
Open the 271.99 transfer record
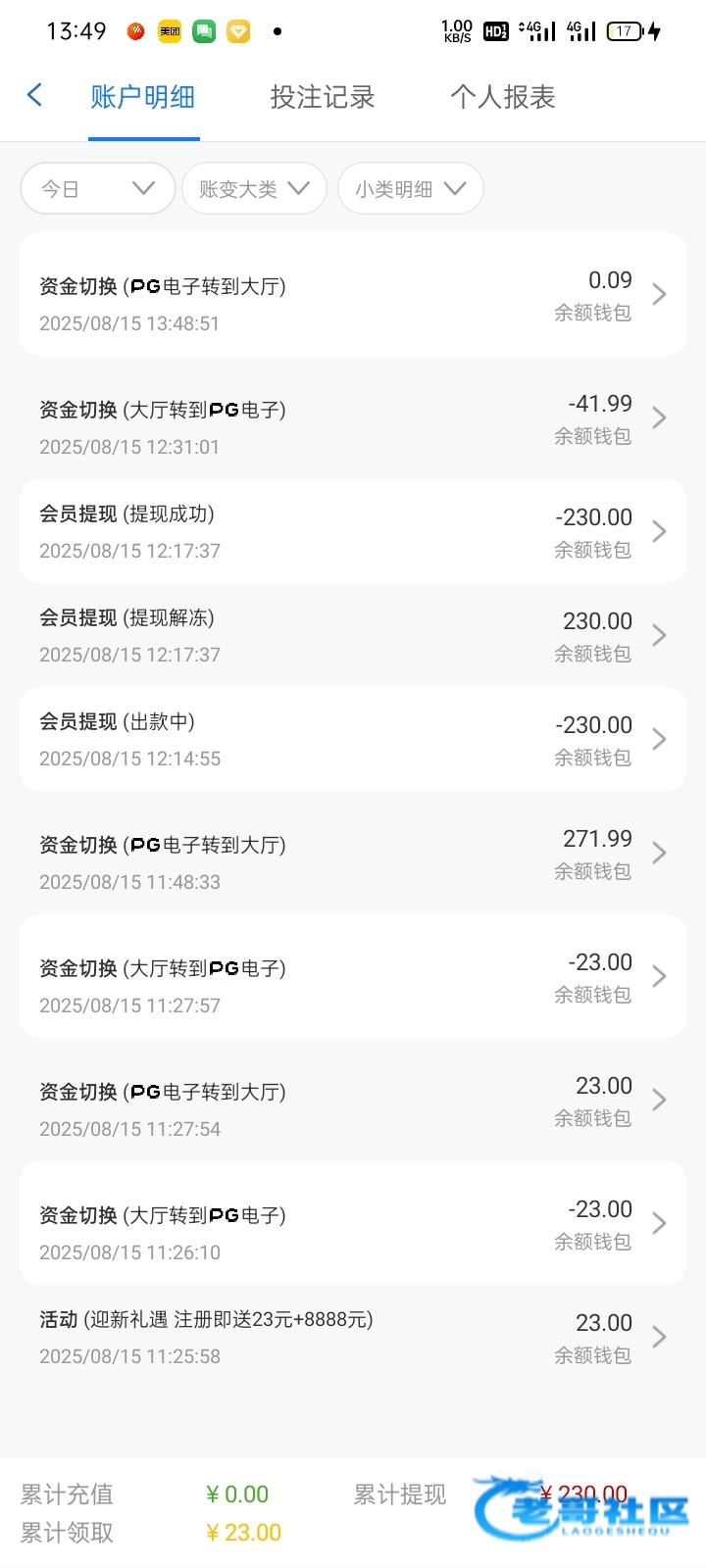(353, 853)
